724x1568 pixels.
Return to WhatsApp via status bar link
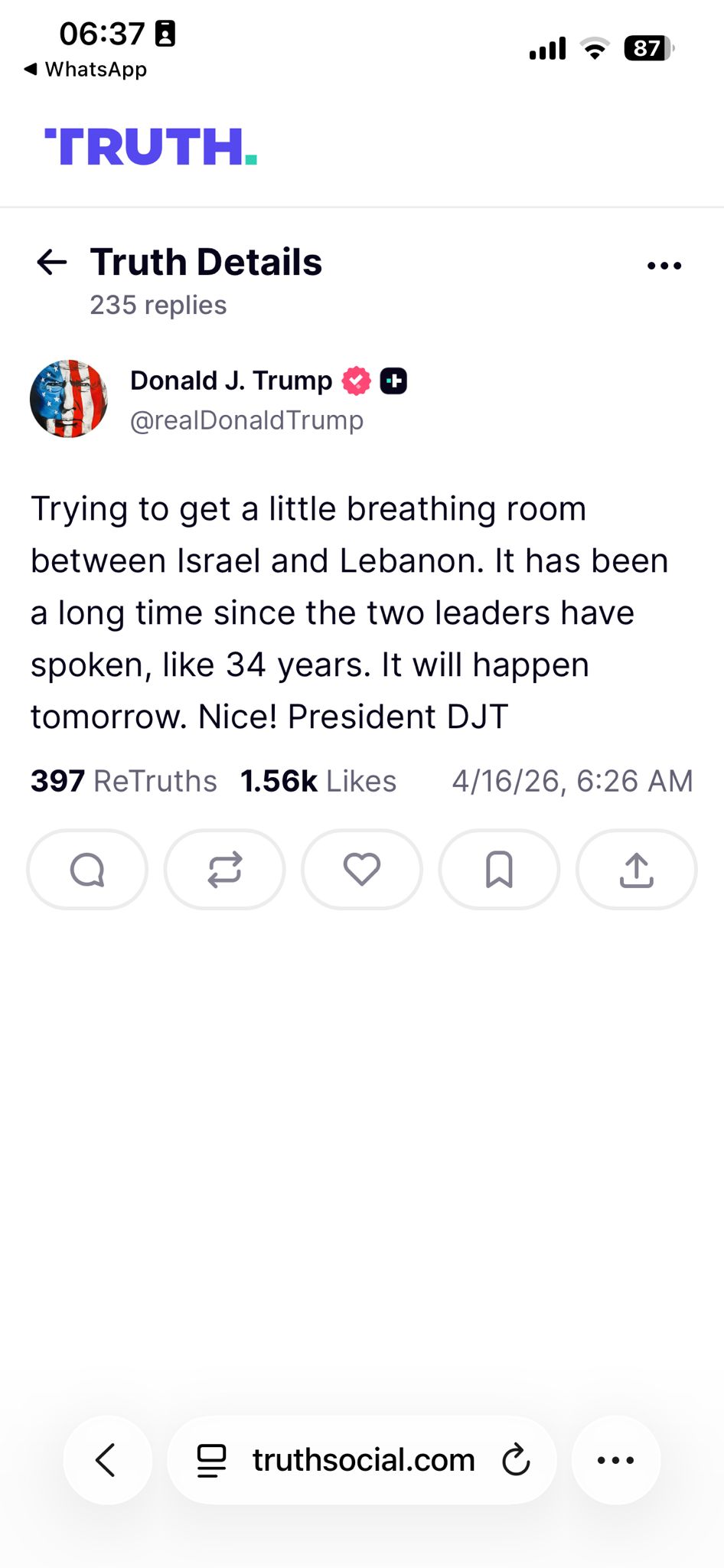coord(86,69)
